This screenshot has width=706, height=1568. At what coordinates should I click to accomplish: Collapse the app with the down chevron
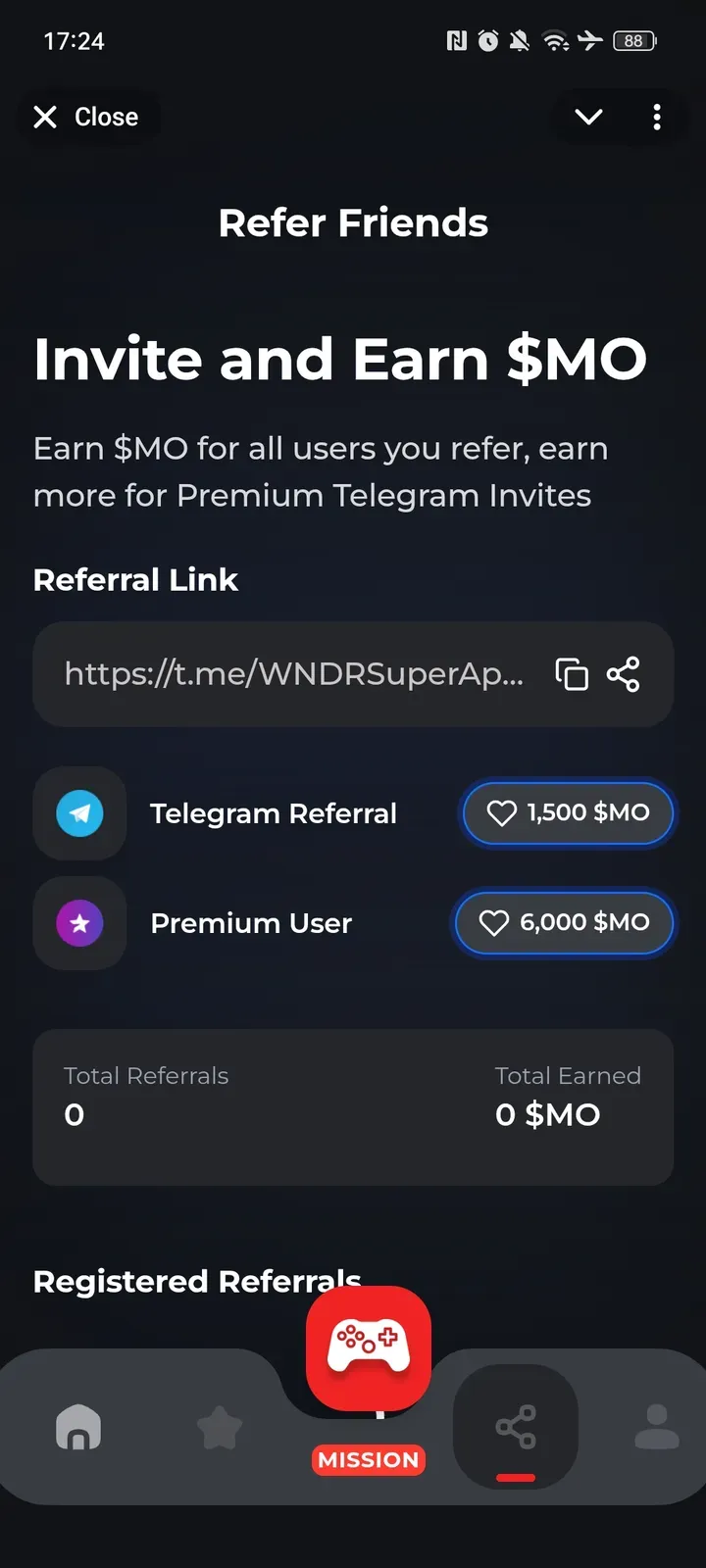[588, 118]
